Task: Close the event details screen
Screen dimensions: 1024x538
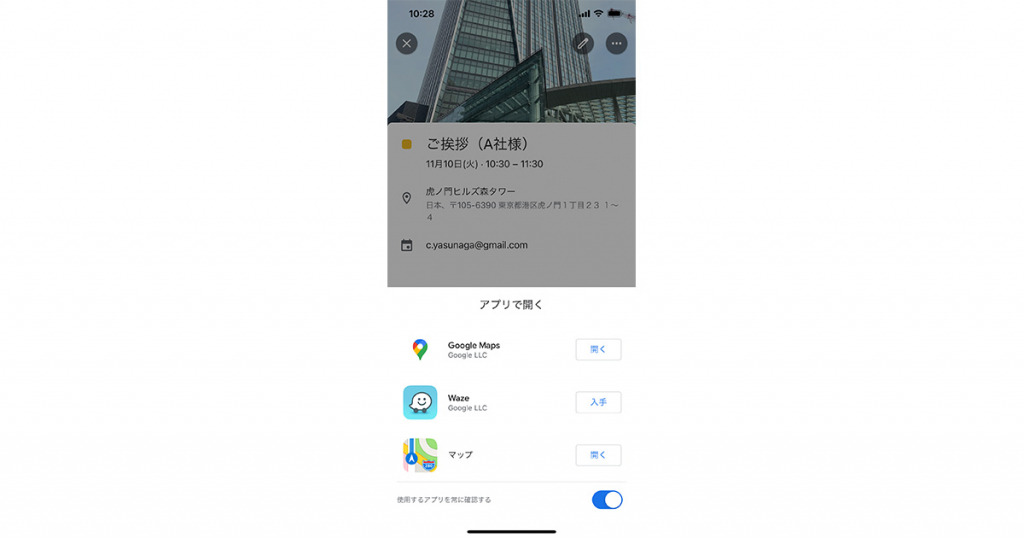Action: click(406, 43)
